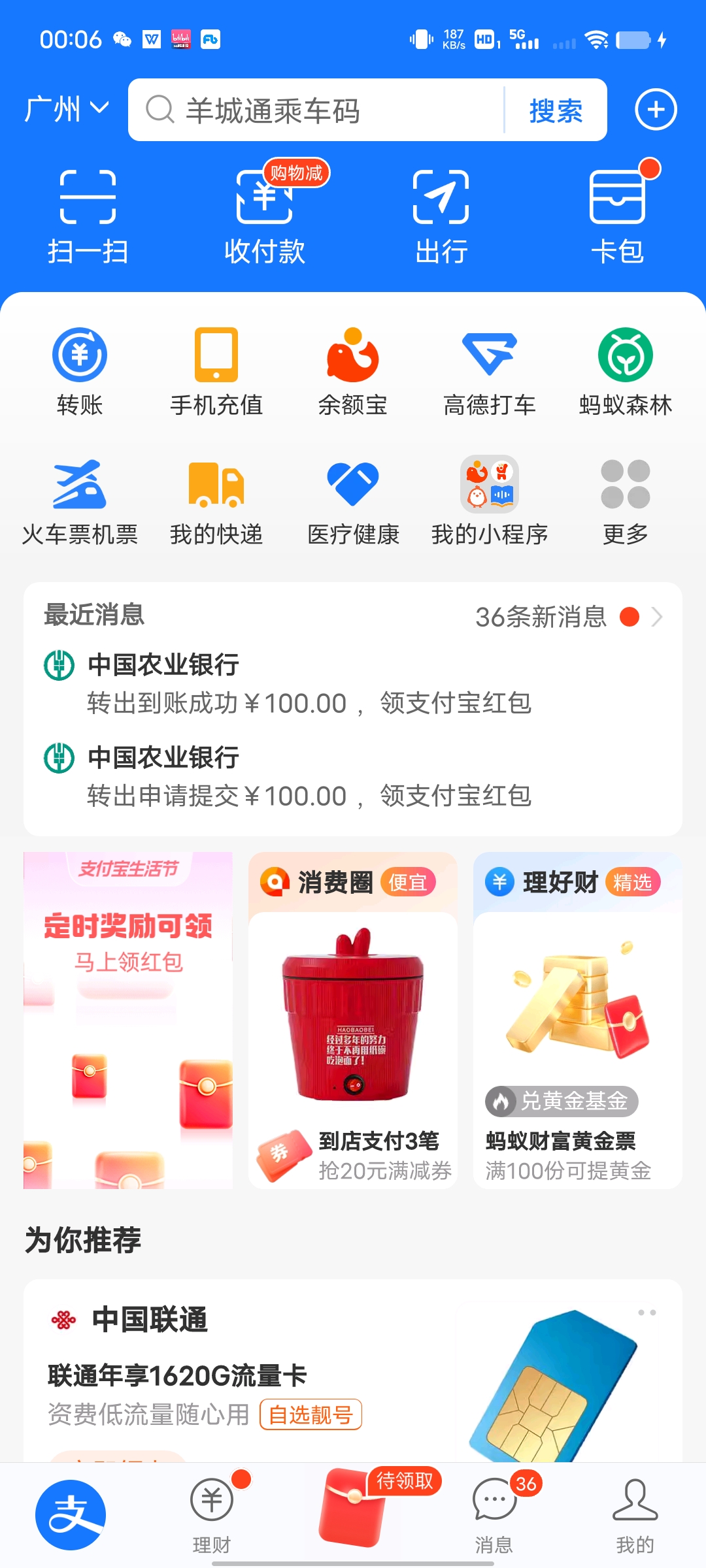This screenshot has height=1568, width=706.
Task: Expand the 广州 city selector
Action: pos(65,110)
